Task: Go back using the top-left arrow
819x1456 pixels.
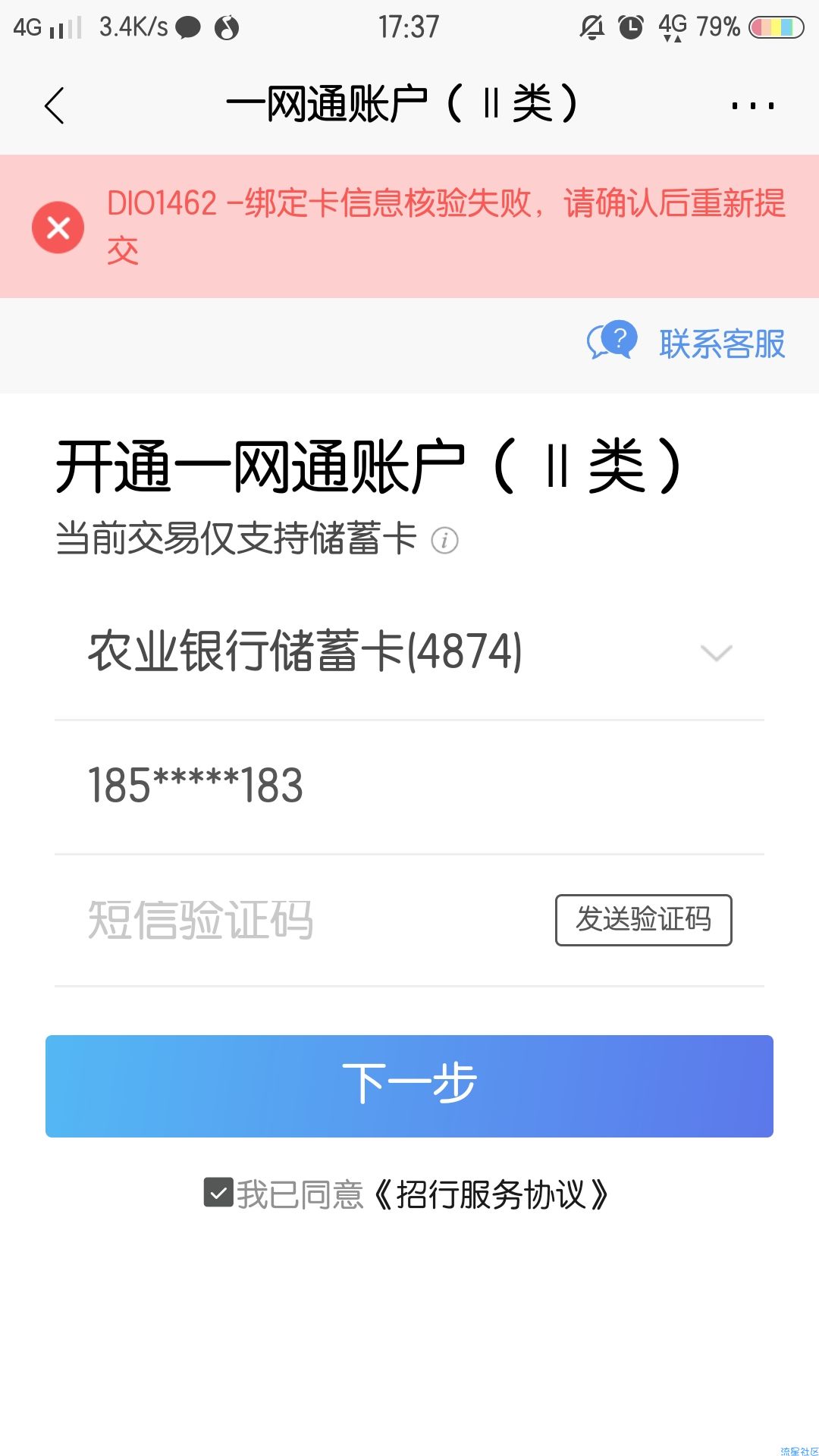Action: click(x=55, y=105)
